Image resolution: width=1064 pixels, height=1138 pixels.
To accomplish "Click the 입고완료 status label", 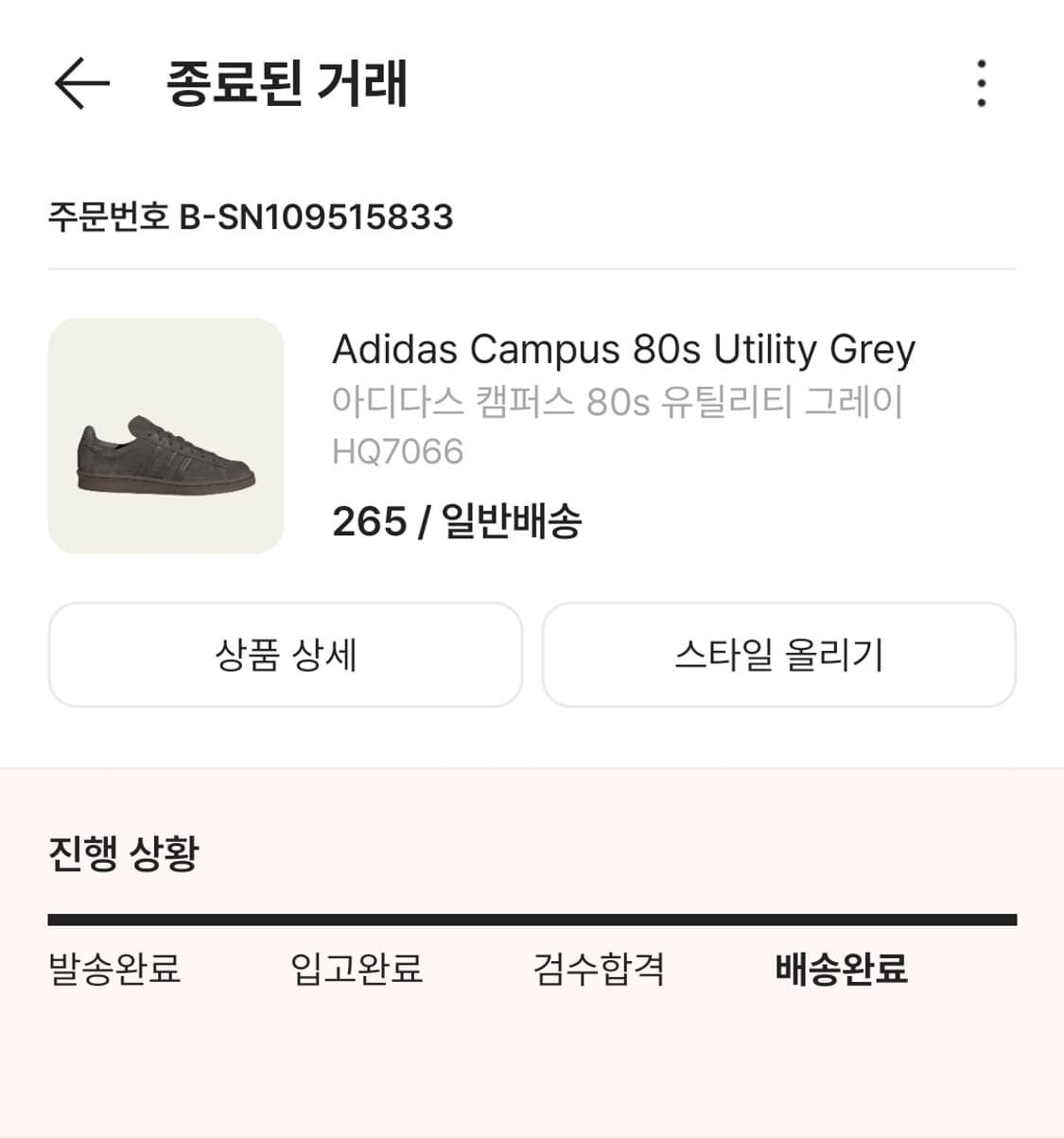I will tap(355, 969).
